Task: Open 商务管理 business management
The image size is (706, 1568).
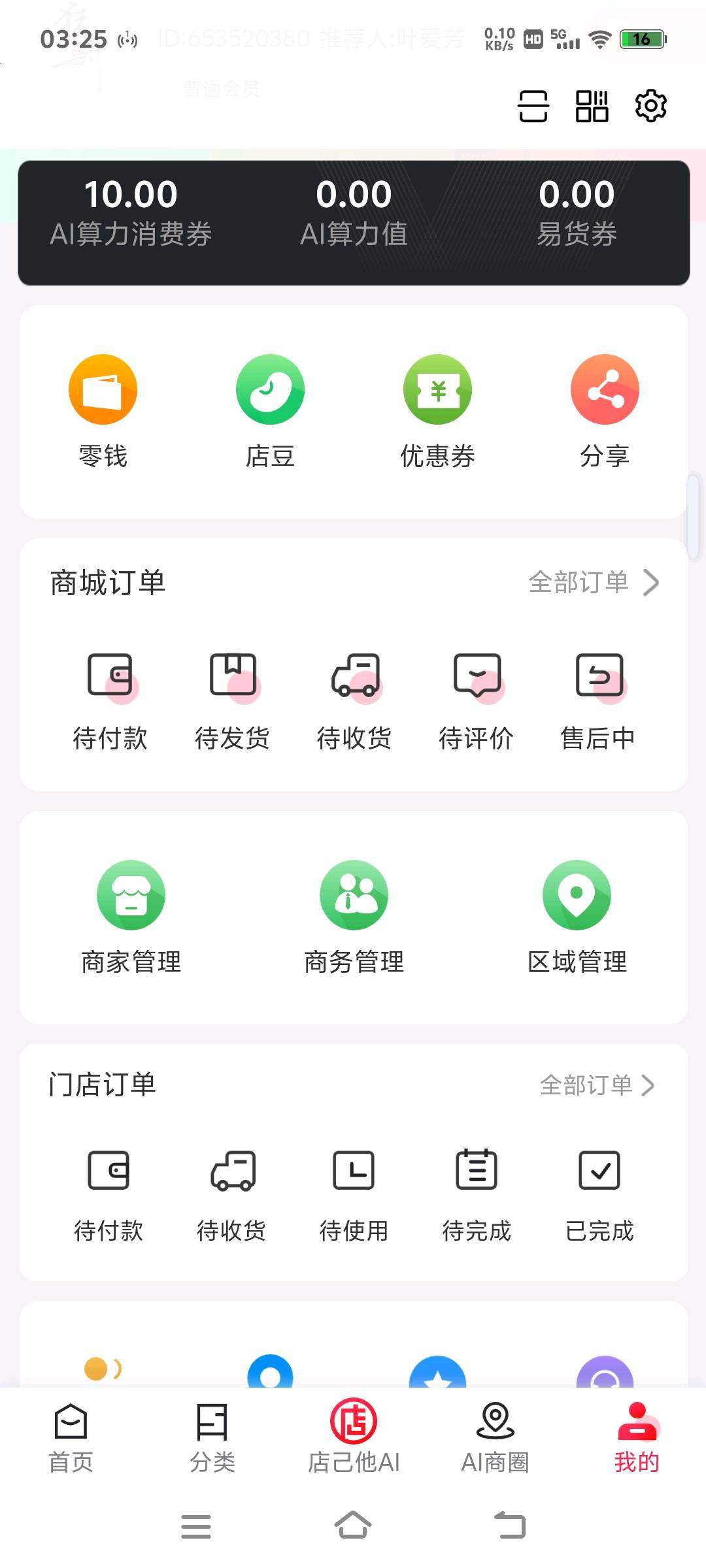Action: (354, 915)
